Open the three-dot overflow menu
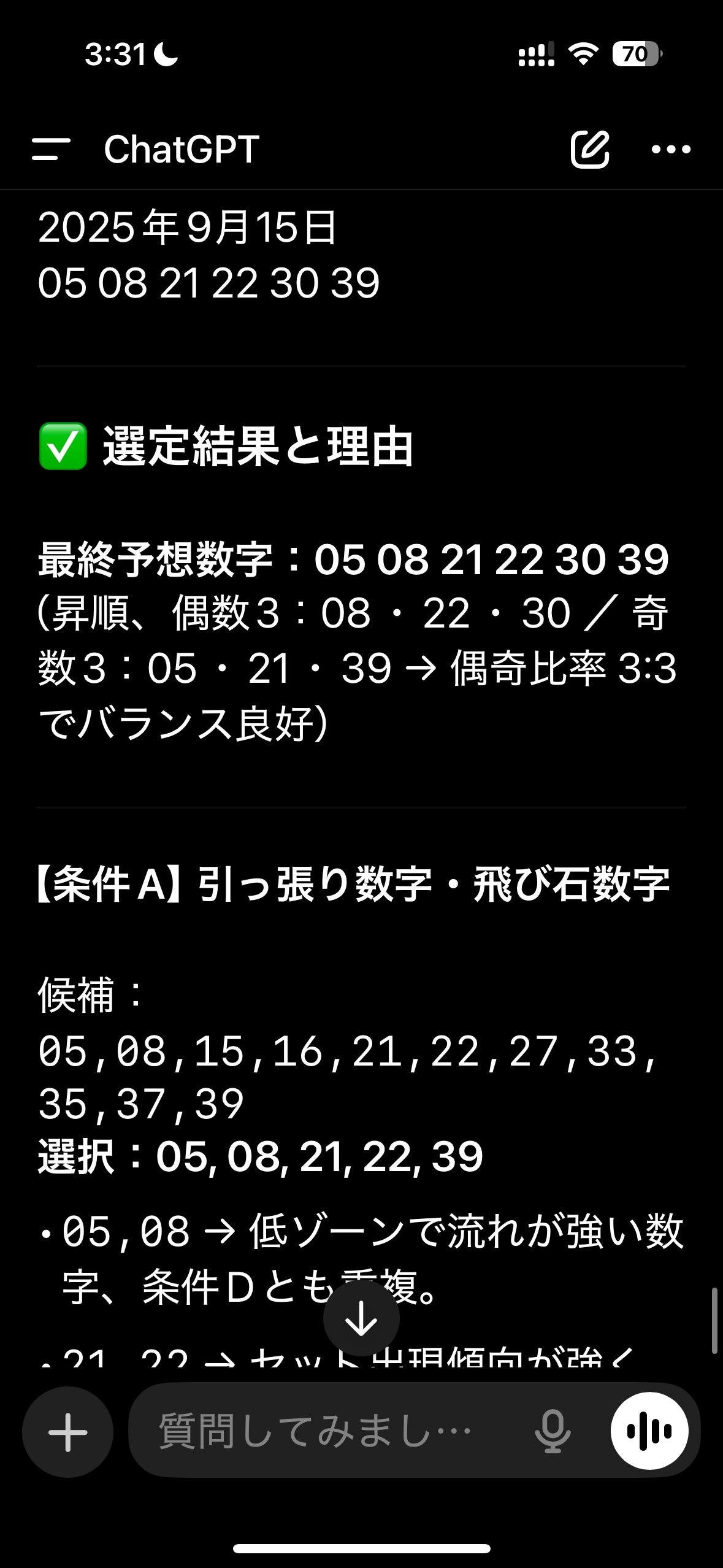Image resolution: width=723 pixels, height=1568 pixels. [x=671, y=149]
